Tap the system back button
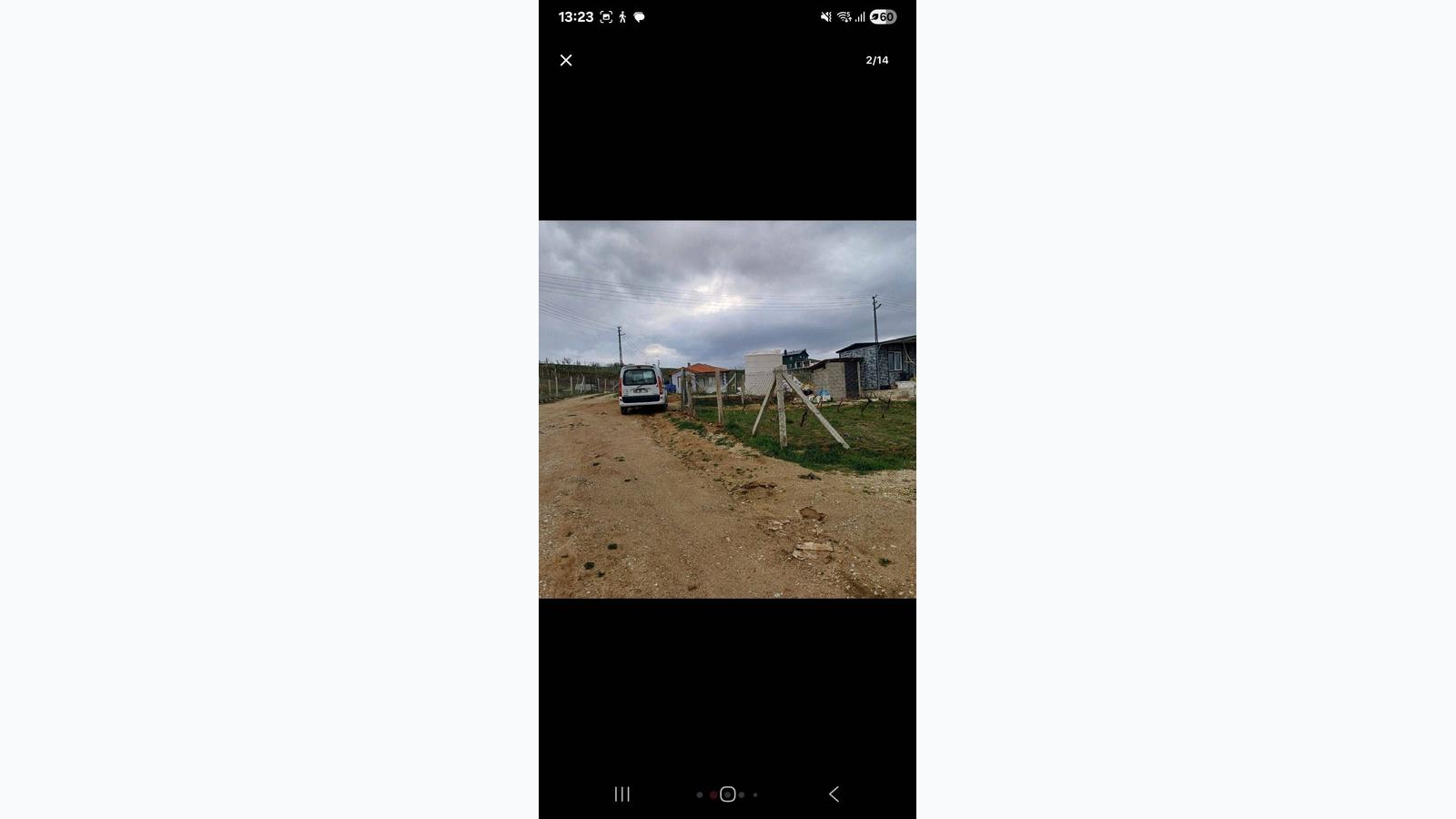Image resolution: width=1456 pixels, height=819 pixels. pyautogui.click(x=834, y=794)
